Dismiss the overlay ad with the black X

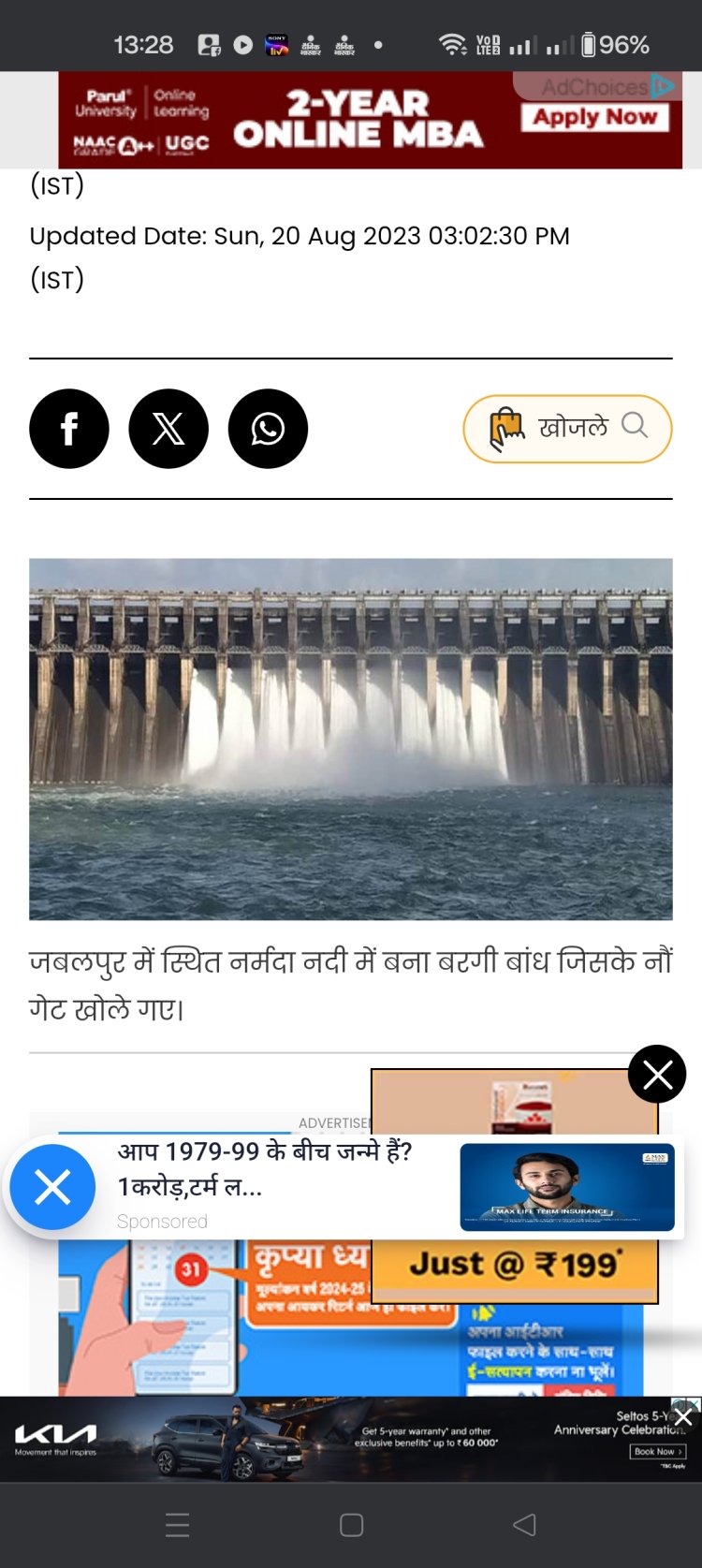657,1075
